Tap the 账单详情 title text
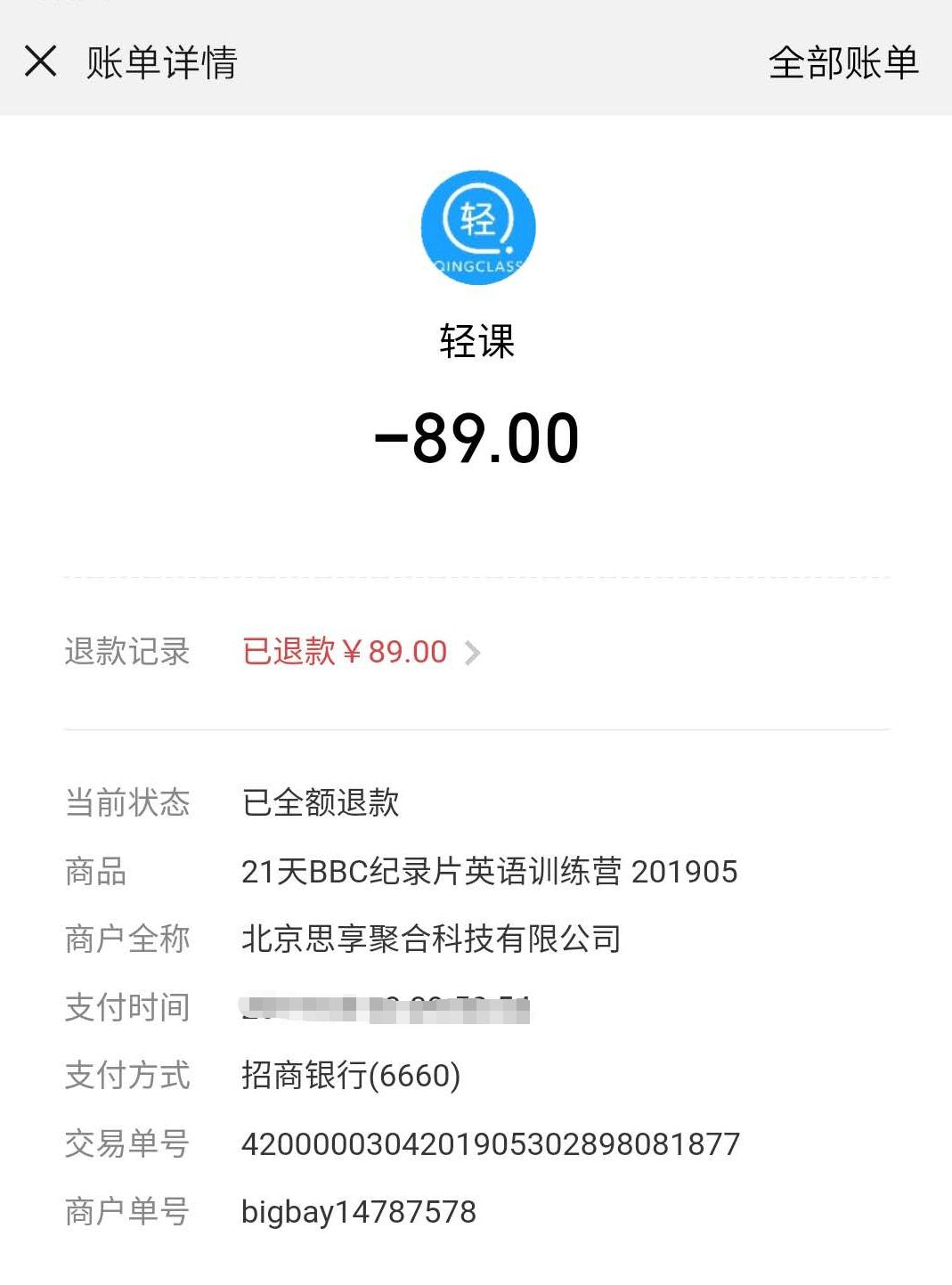This screenshot has width=952, height=1285. tap(160, 62)
